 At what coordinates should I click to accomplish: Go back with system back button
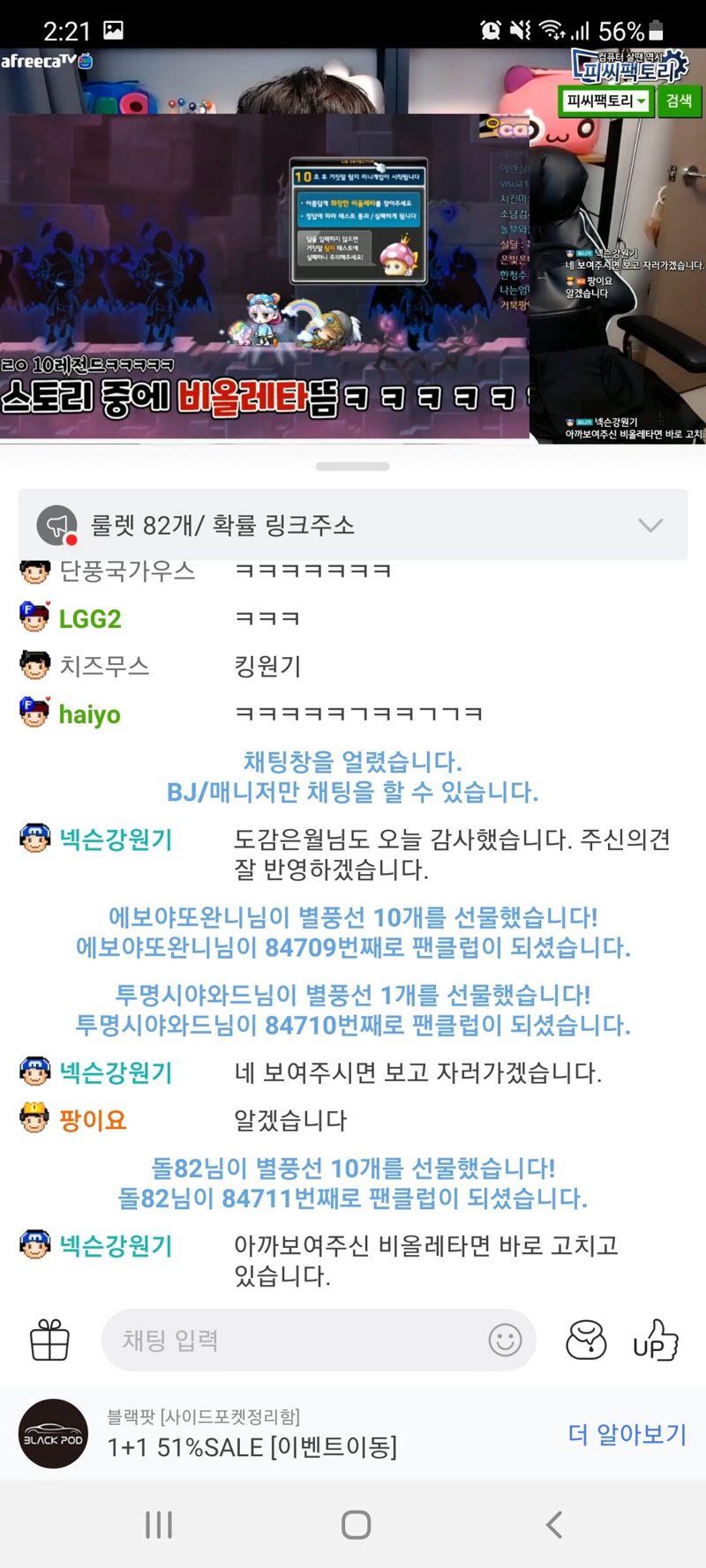click(x=553, y=1525)
